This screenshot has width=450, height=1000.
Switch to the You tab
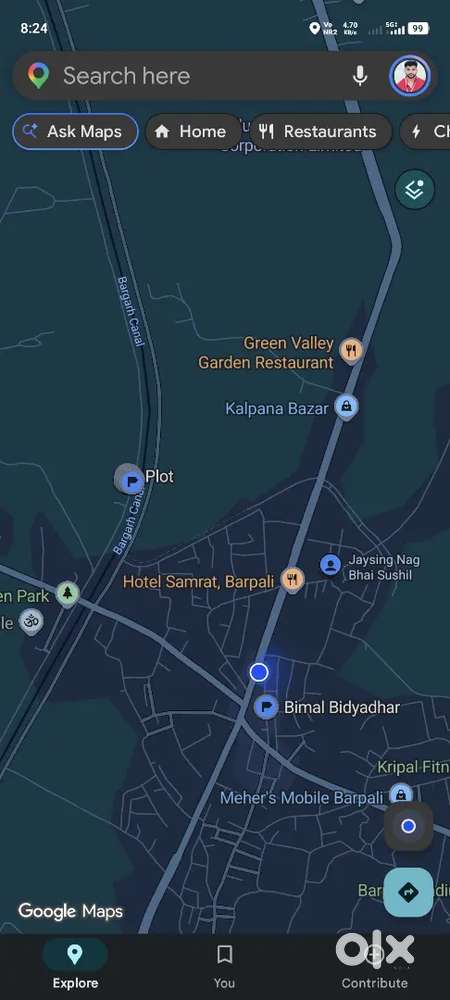tap(224, 965)
